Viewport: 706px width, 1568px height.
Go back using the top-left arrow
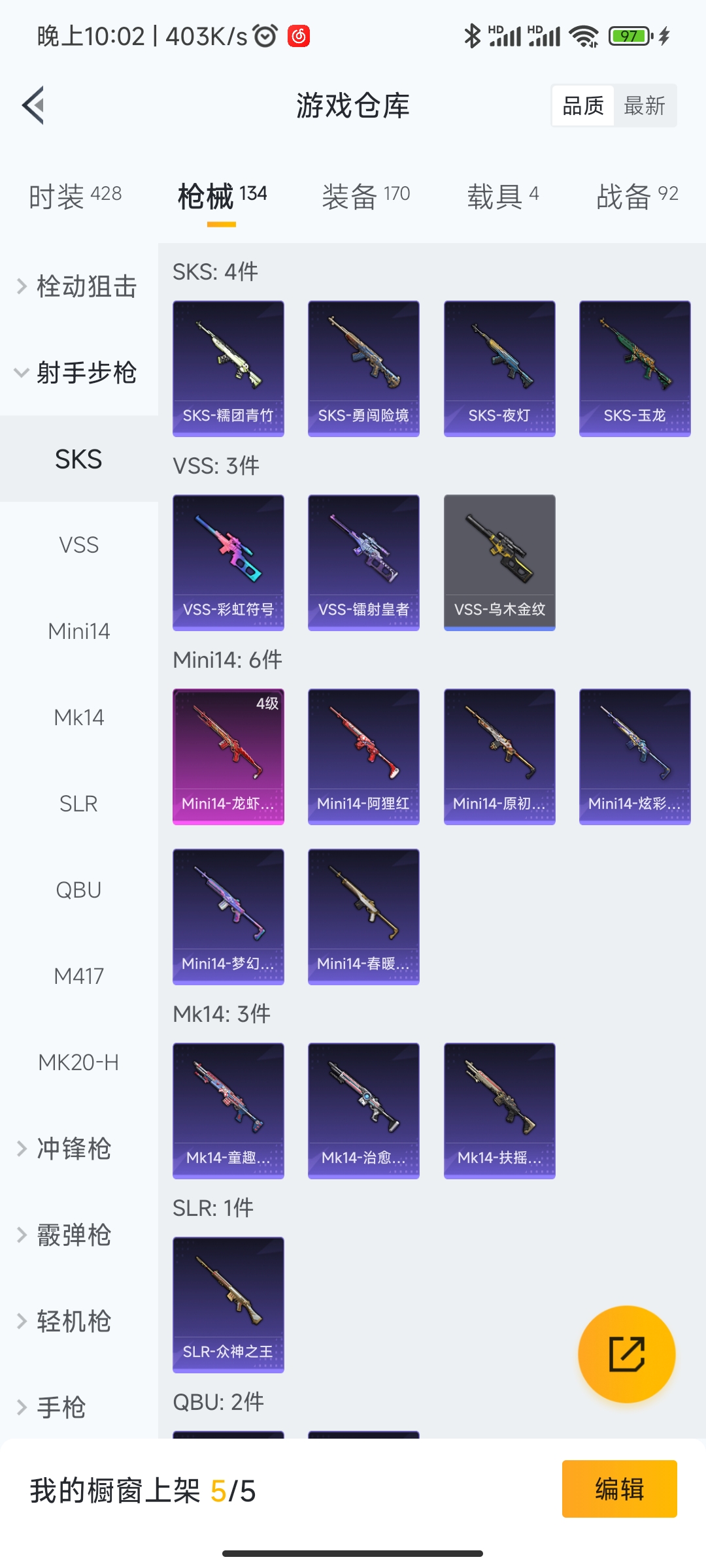(x=33, y=105)
